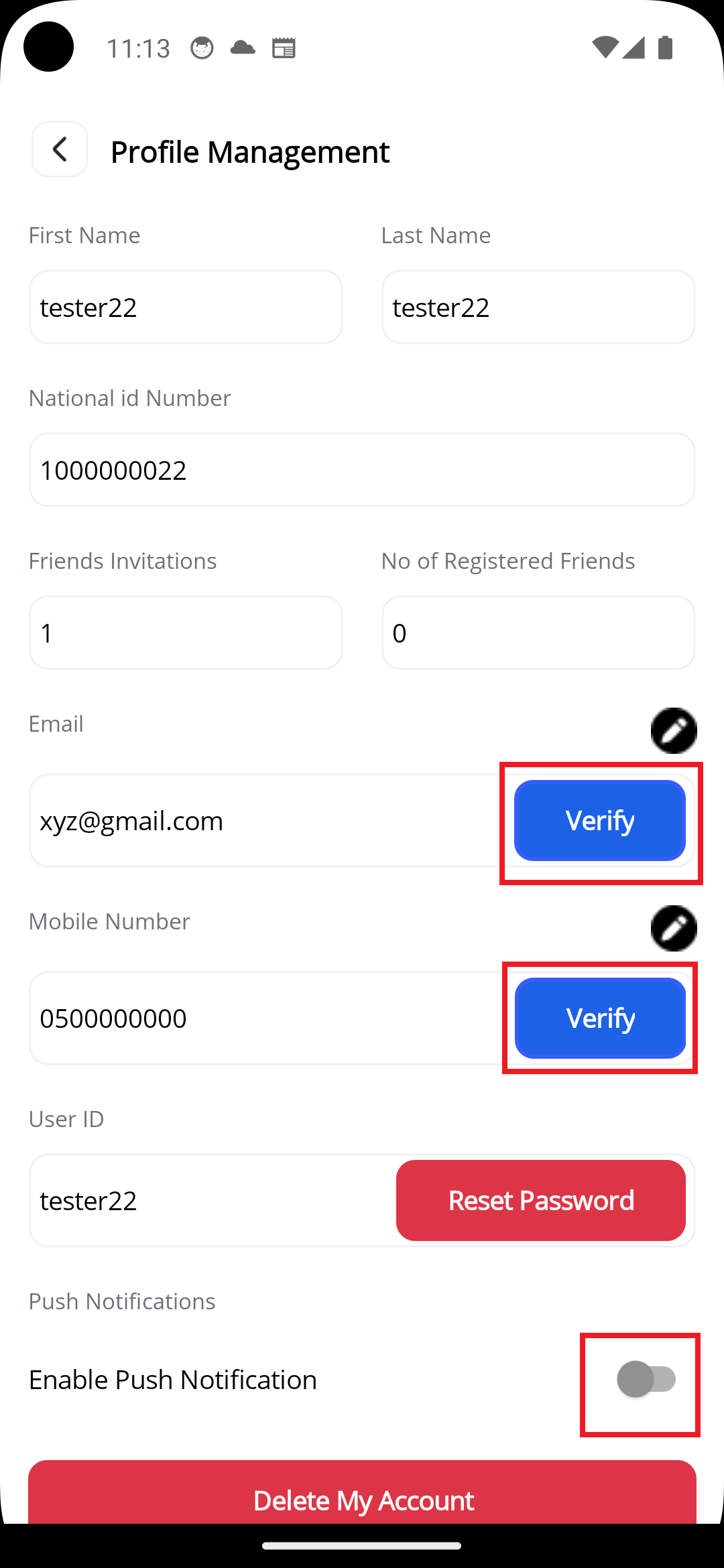Edit the mobile number with the pencil icon
The height and width of the screenshot is (1568, 724).
click(673, 928)
